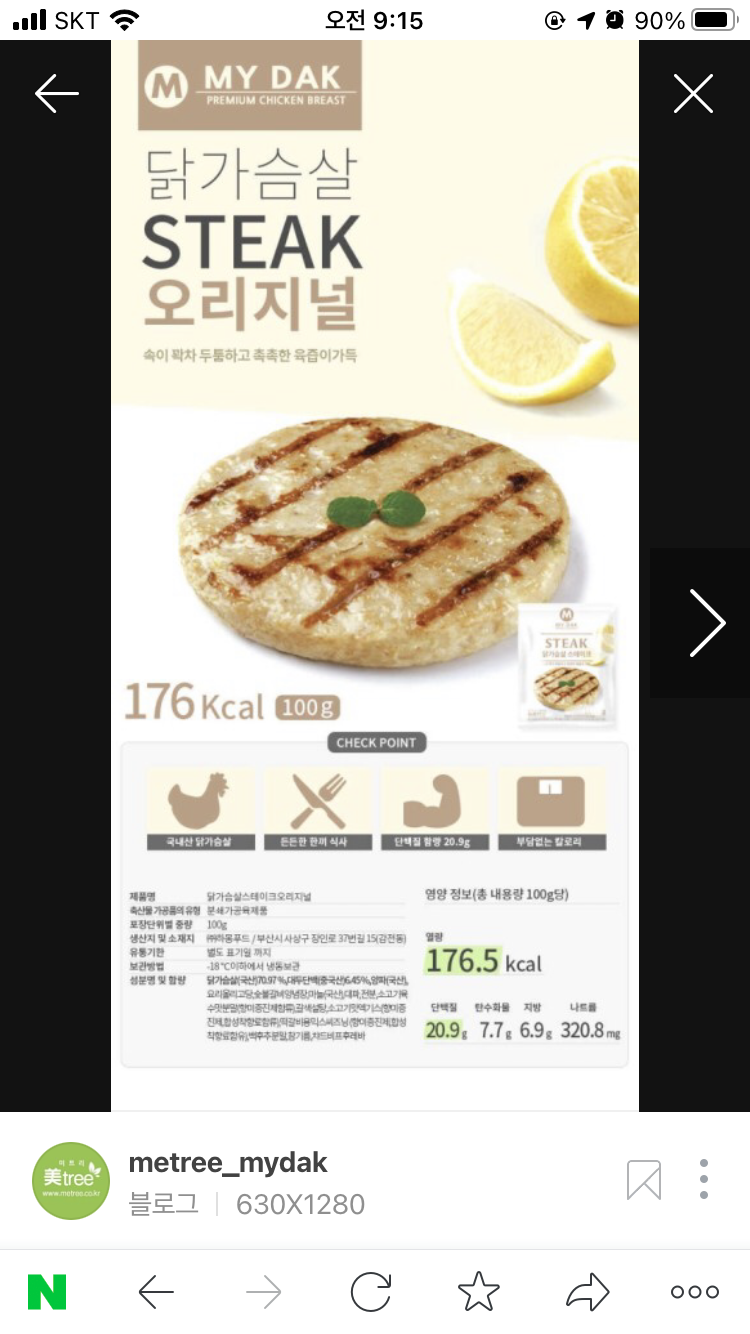Open the browser's more menu
The width and height of the screenshot is (750, 1334).
click(x=695, y=1293)
